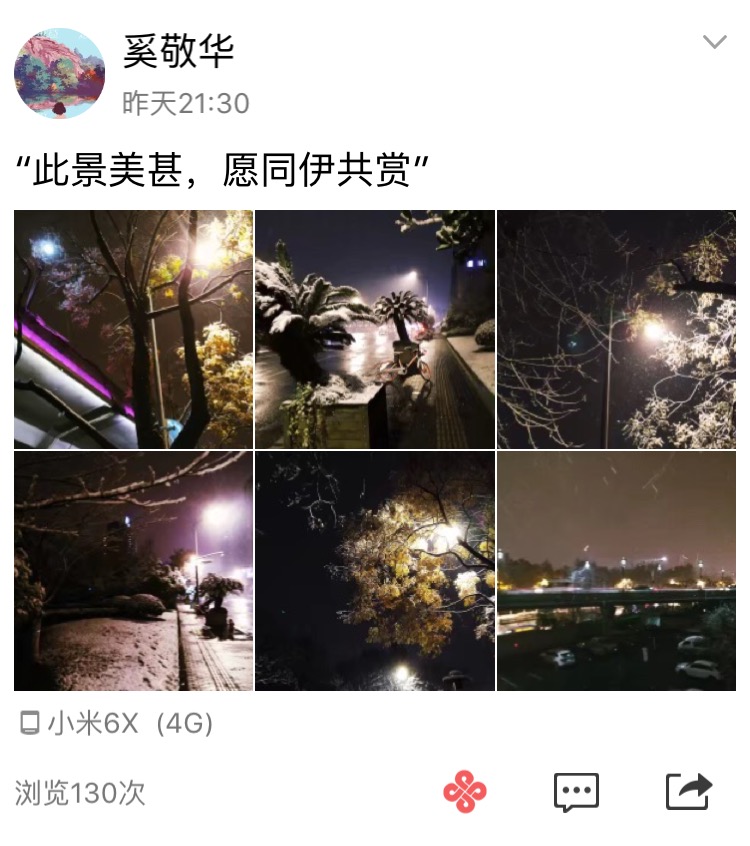Open the purple-lit tree night photo
The image size is (750, 846).
click(x=133, y=329)
